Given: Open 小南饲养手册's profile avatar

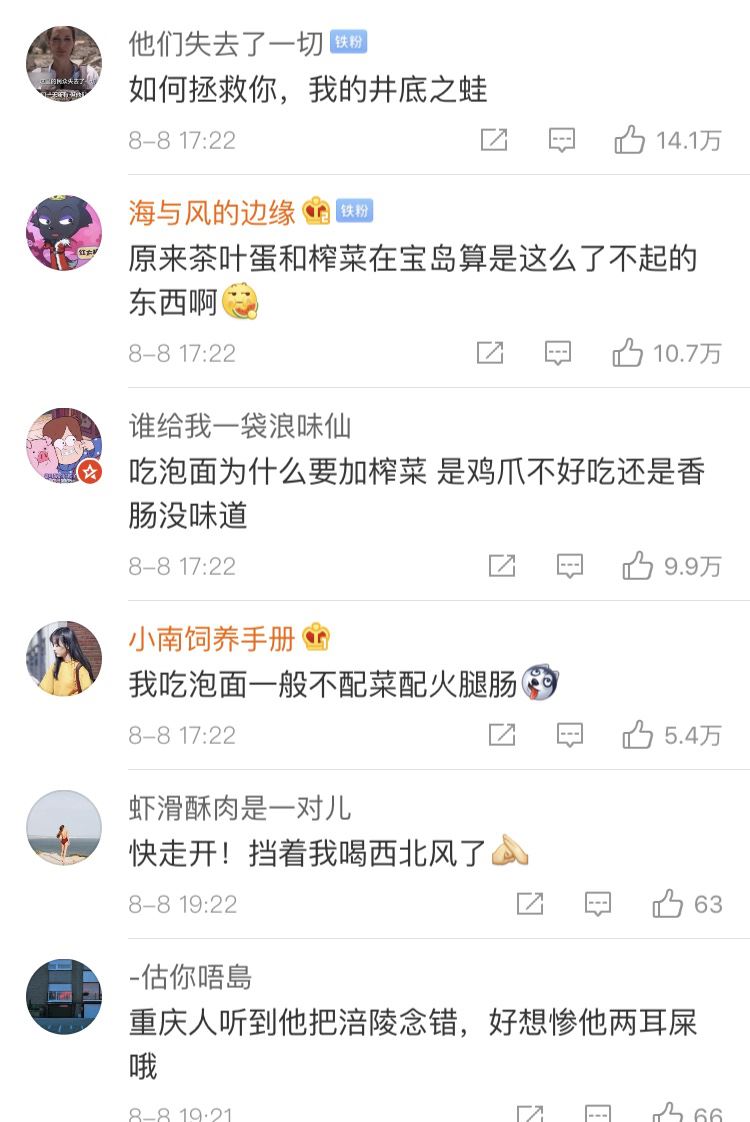Looking at the screenshot, I should click(x=64, y=659).
